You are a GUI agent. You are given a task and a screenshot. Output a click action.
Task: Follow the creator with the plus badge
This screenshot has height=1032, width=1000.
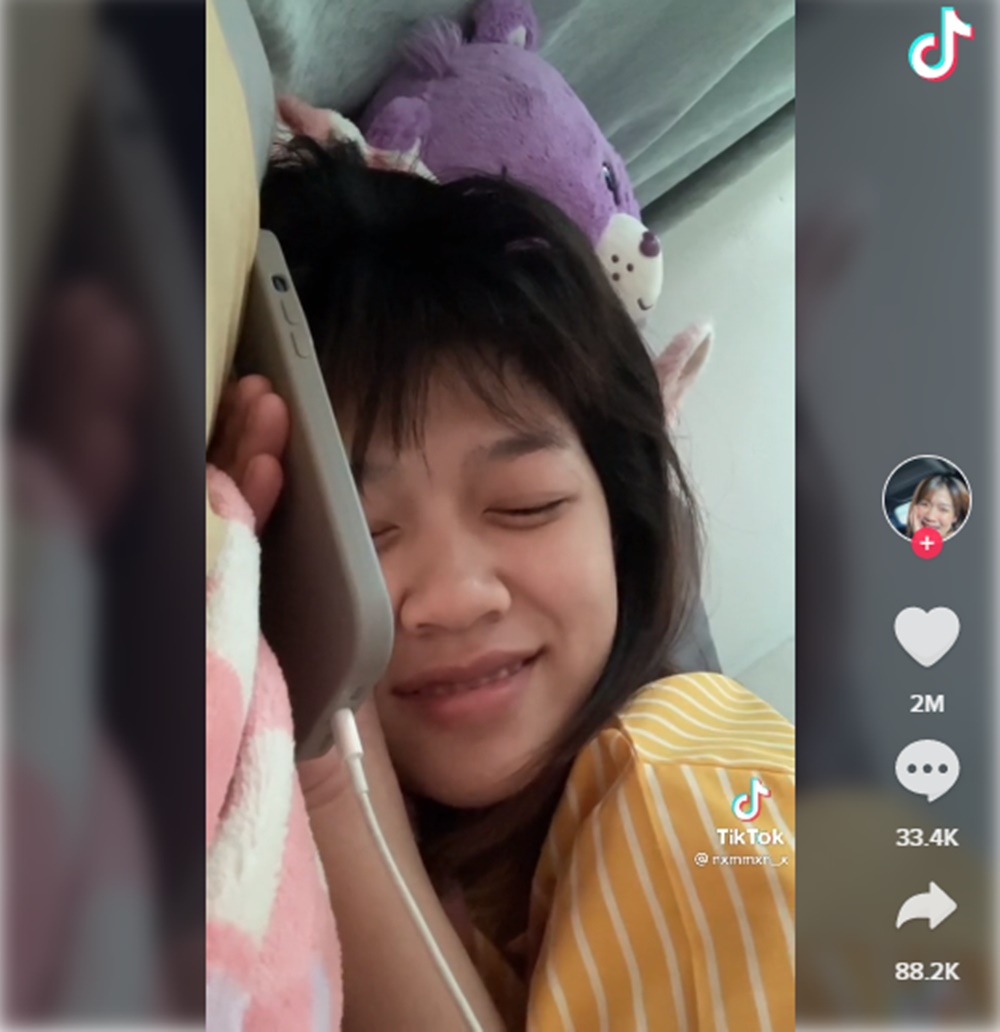pyautogui.click(x=927, y=543)
